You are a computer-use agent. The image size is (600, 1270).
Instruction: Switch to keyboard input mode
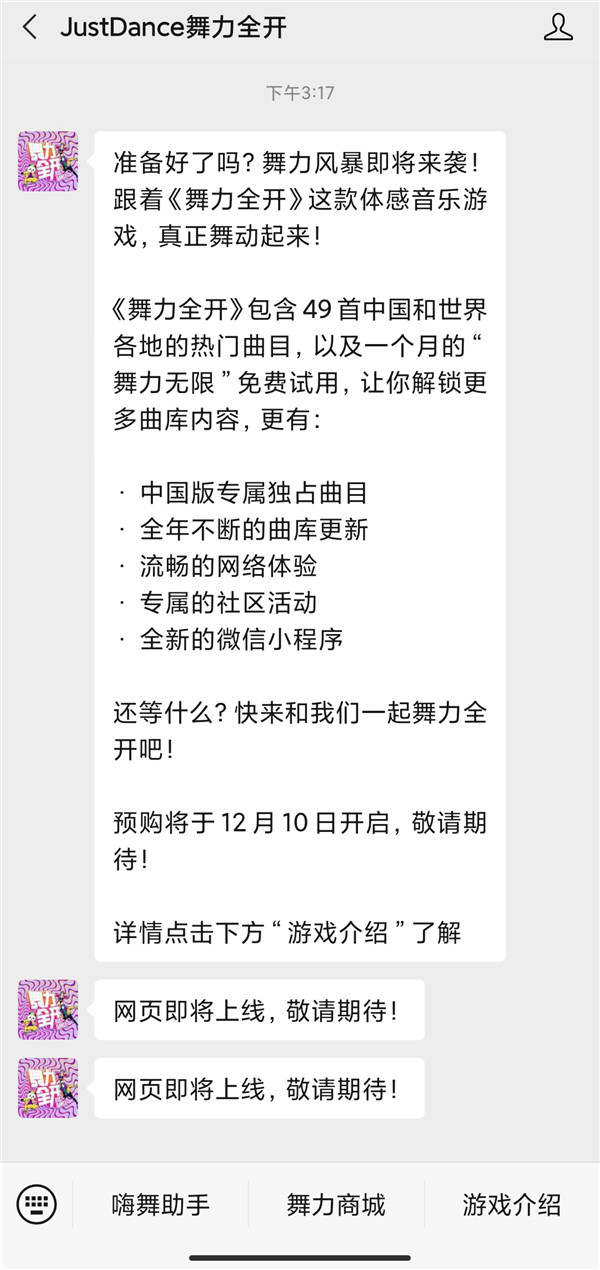[x=38, y=1204]
